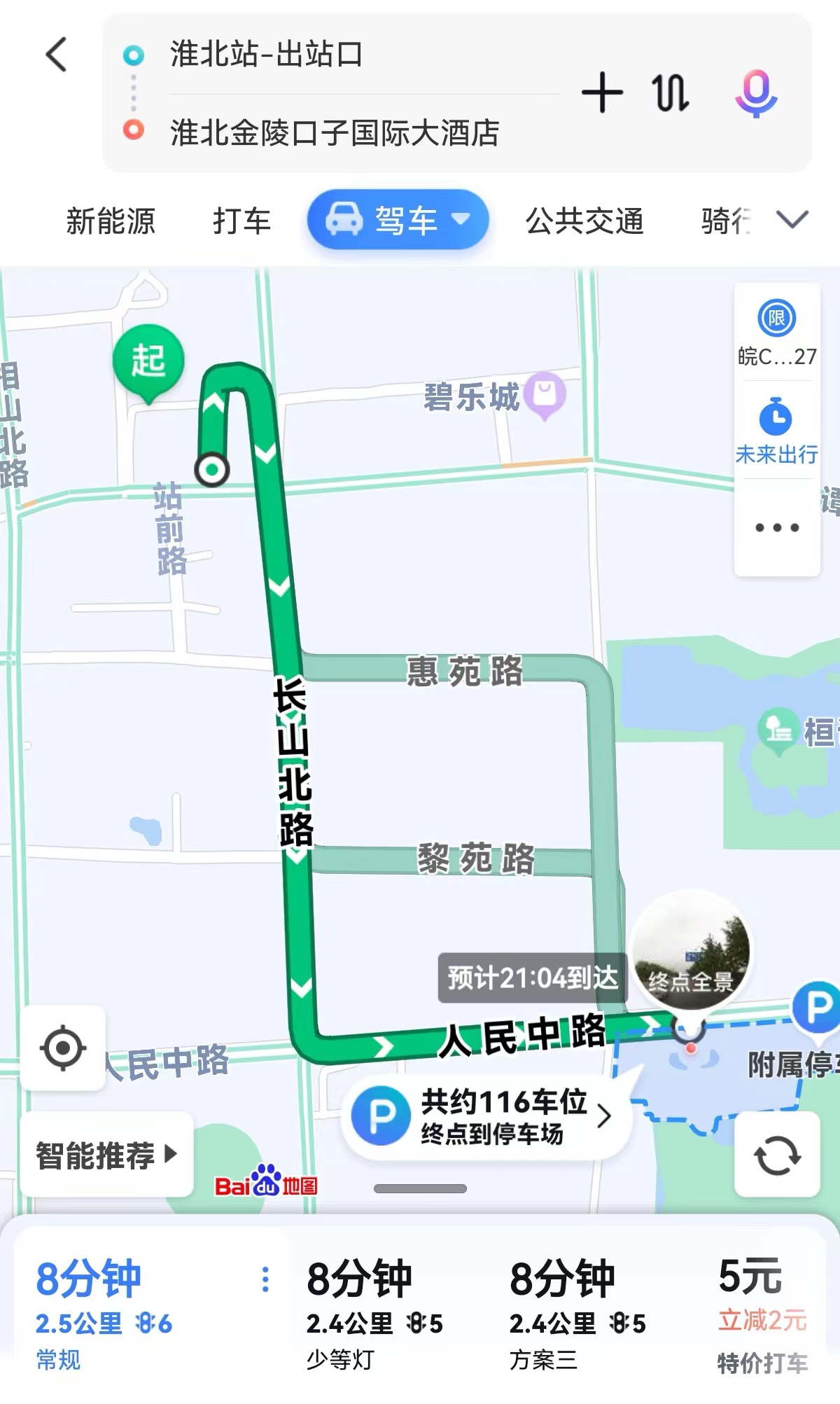Edit the destination 淮北金陵口子国际大酒店

coord(335,132)
